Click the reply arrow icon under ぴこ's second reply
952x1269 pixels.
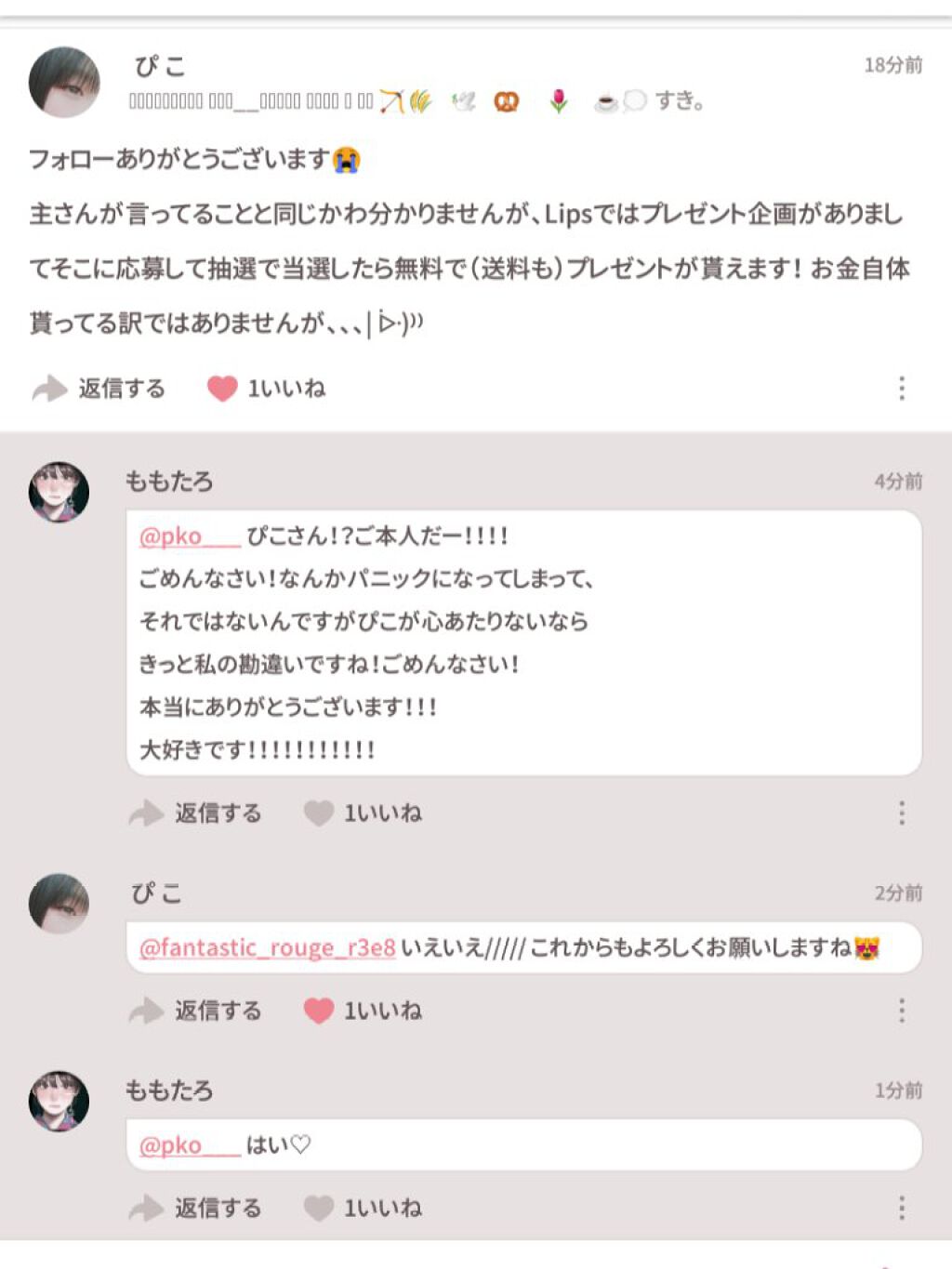pos(146,1011)
